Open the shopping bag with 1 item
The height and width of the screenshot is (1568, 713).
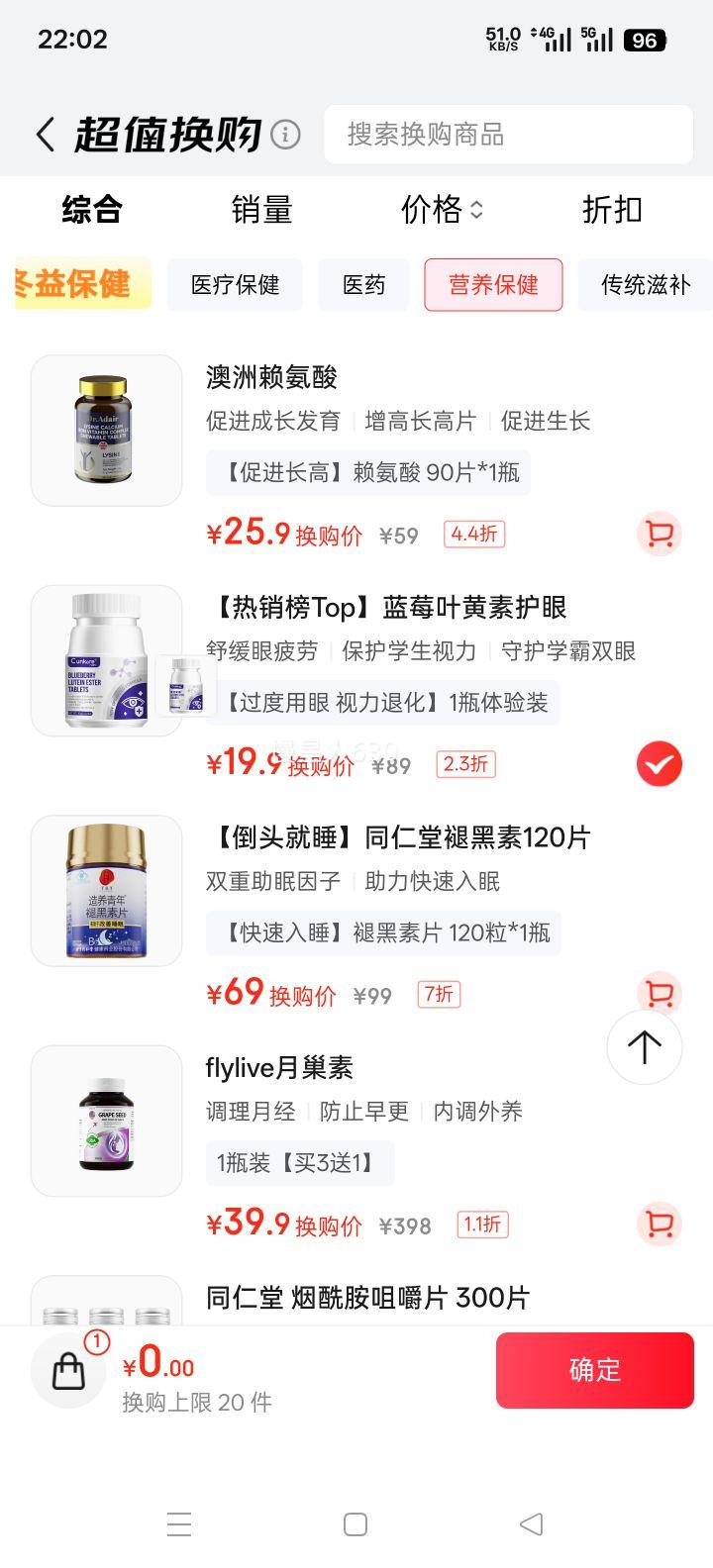[68, 1370]
